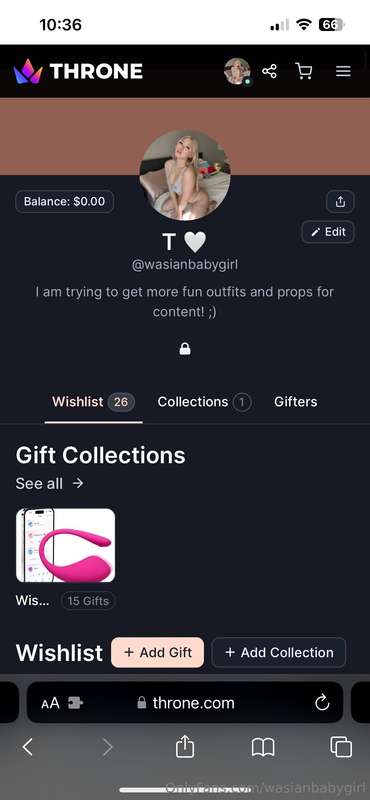Open account avatar in top bar
Screen dimensions: 370x800
238,71
